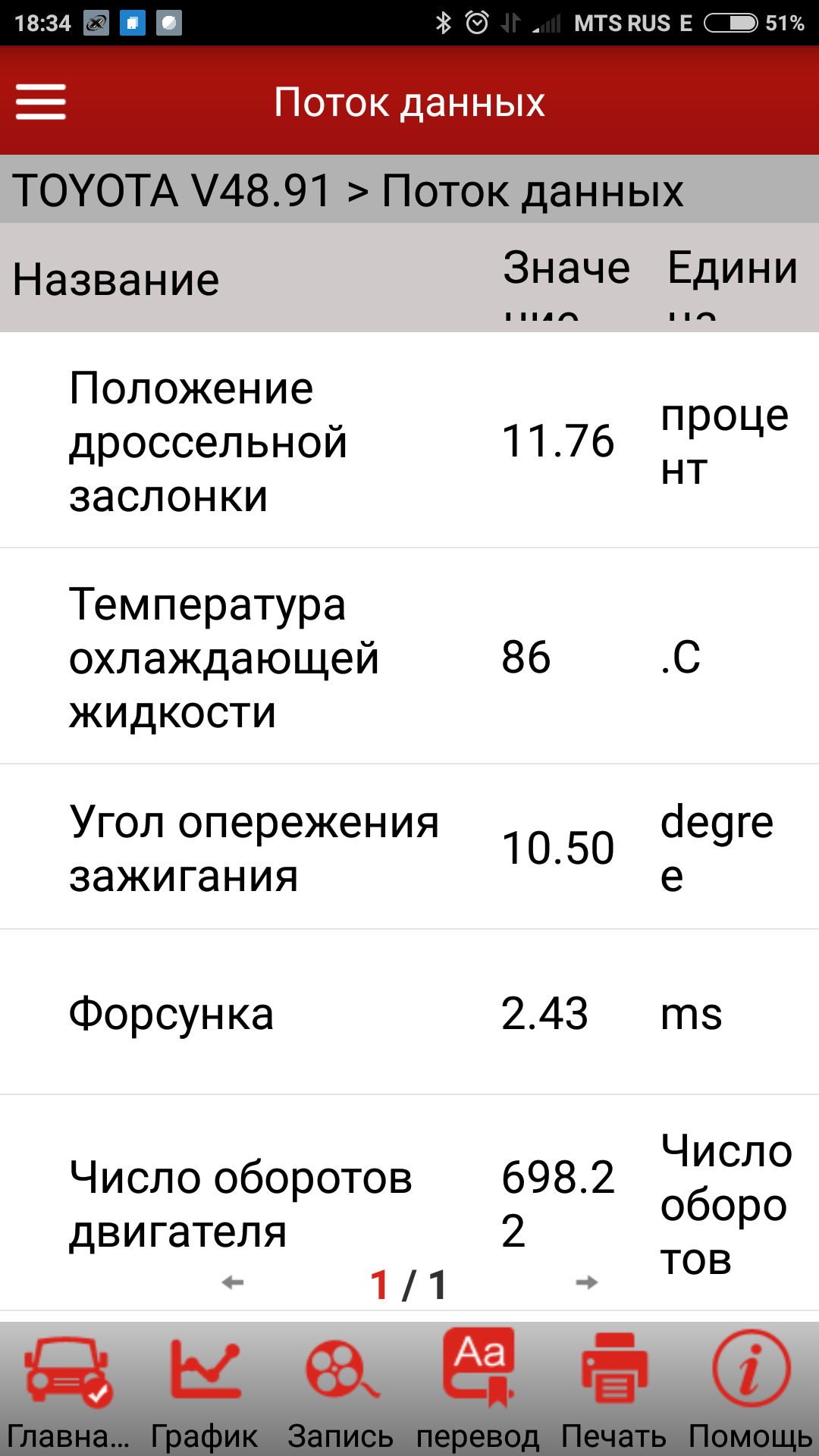Open the hamburger drawer menu
The height and width of the screenshot is (1456, 819).
click(41, 102)
